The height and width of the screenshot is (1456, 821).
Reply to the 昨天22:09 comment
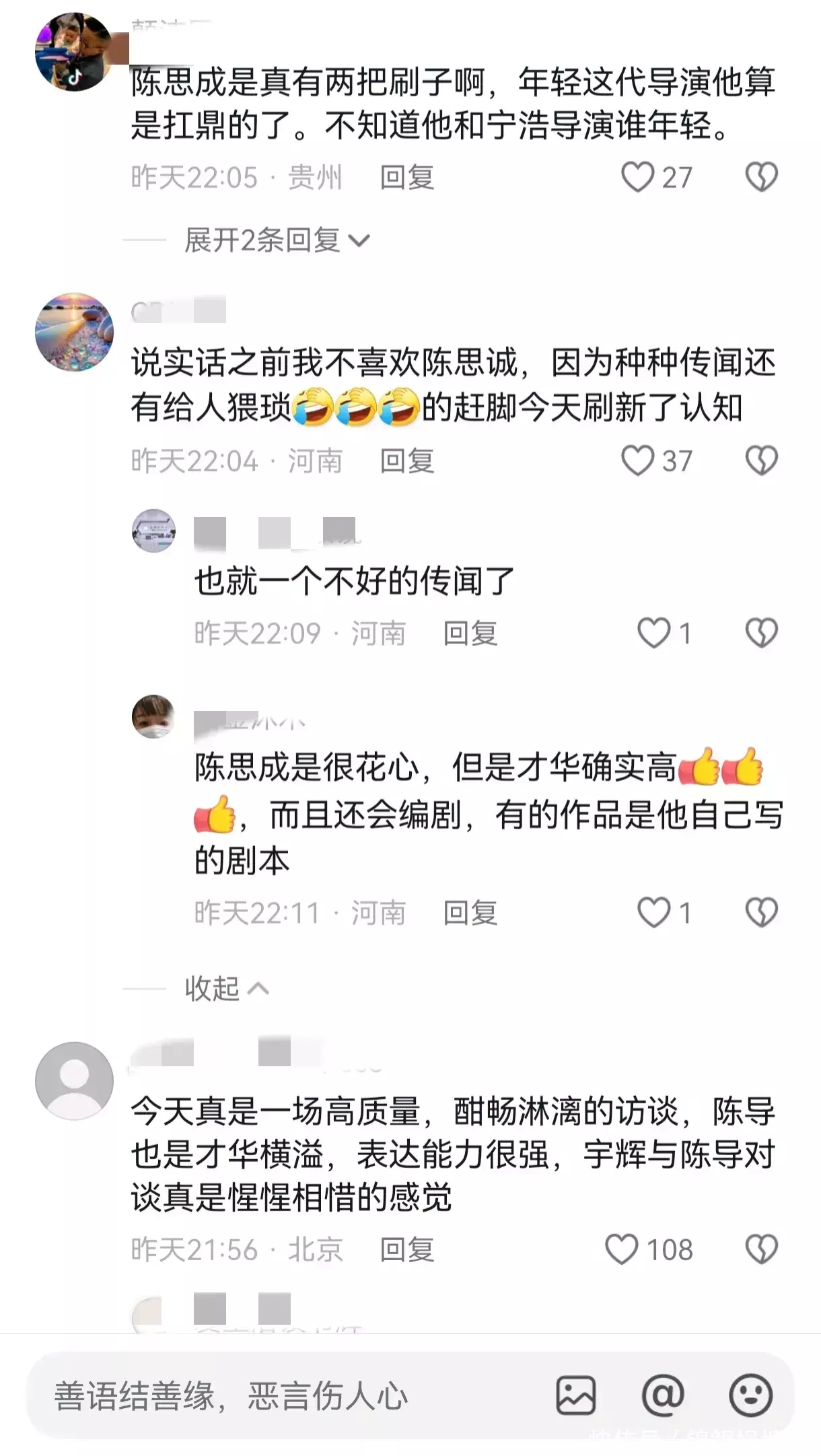pos(470,634)
